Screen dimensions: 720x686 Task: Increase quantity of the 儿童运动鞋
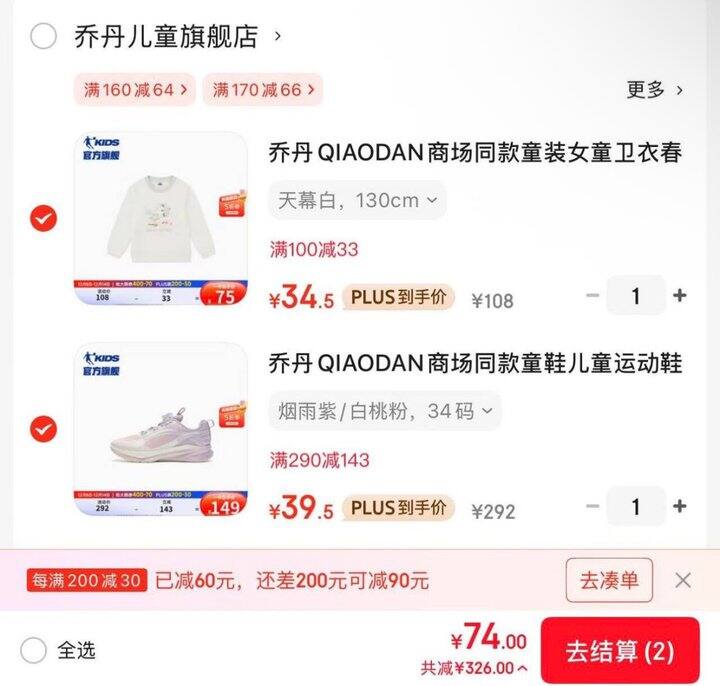tap(680, 506)
